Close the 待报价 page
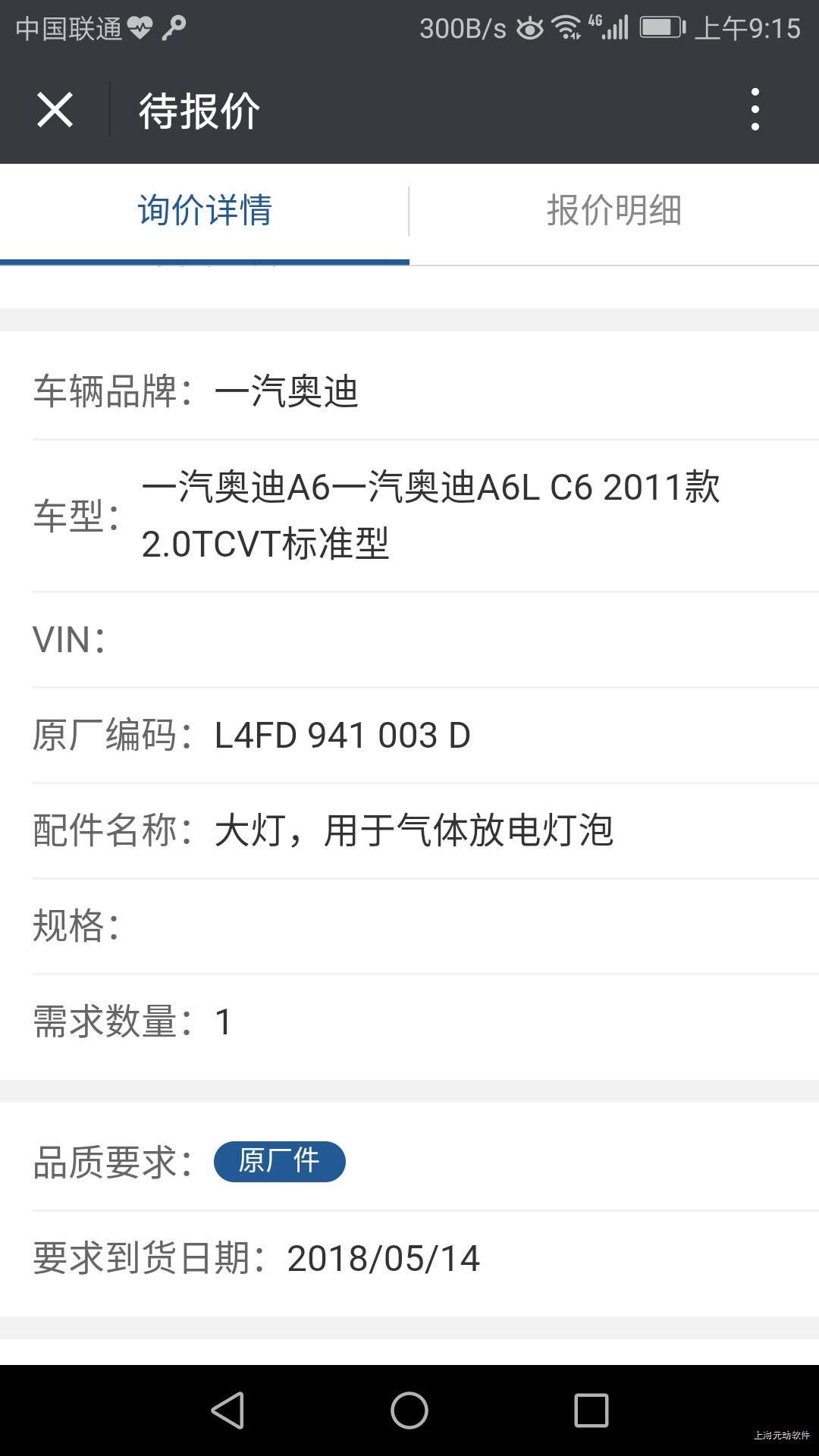Screen dimensions: 819x1456 click(55, 110)
